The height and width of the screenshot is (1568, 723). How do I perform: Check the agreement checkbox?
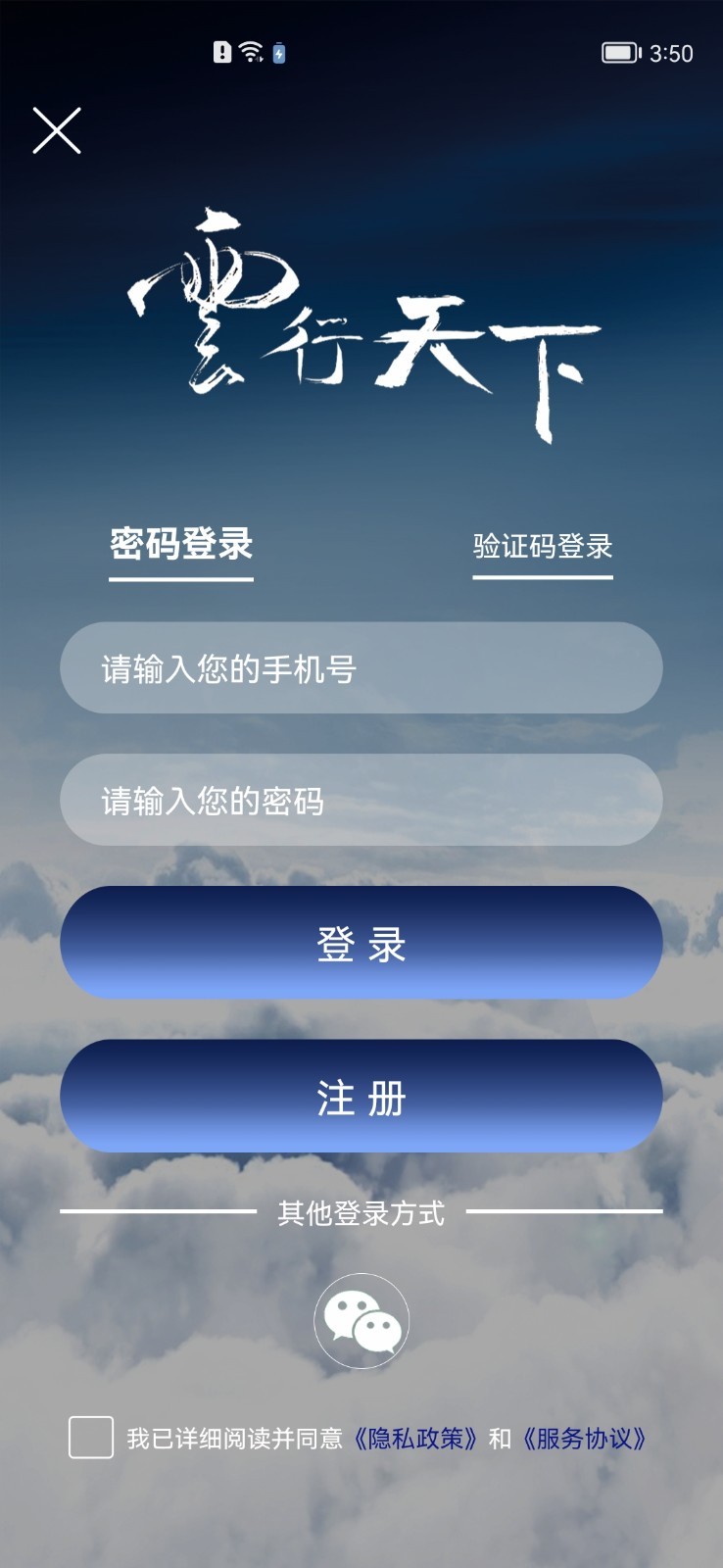coord(91,1438)
